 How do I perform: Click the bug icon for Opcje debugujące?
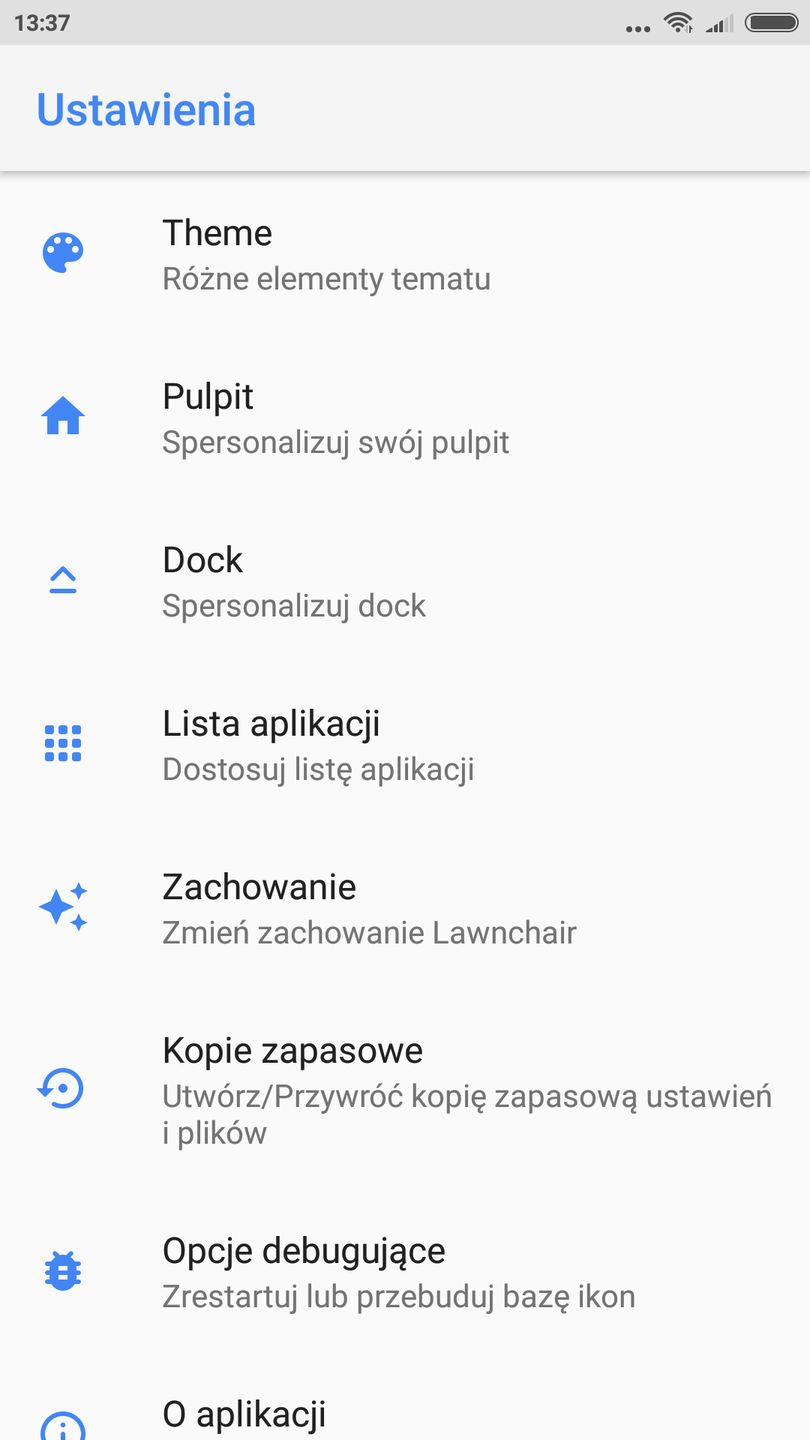click(62, 1271)
